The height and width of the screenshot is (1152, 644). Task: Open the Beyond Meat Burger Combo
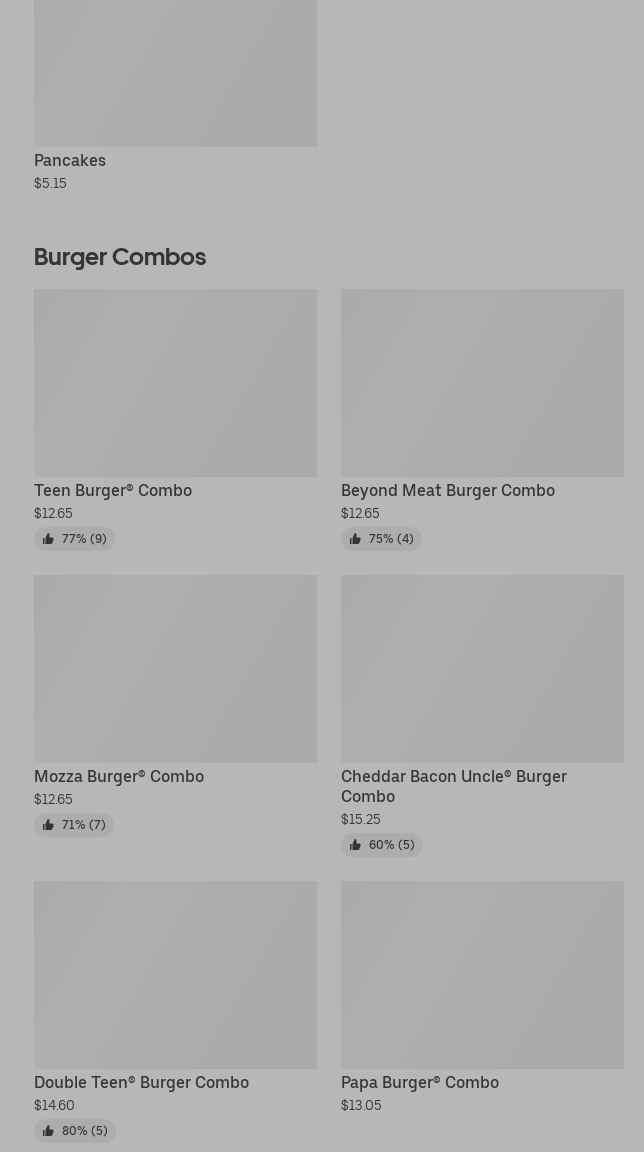pyautogui.click(x=482, y=420)
